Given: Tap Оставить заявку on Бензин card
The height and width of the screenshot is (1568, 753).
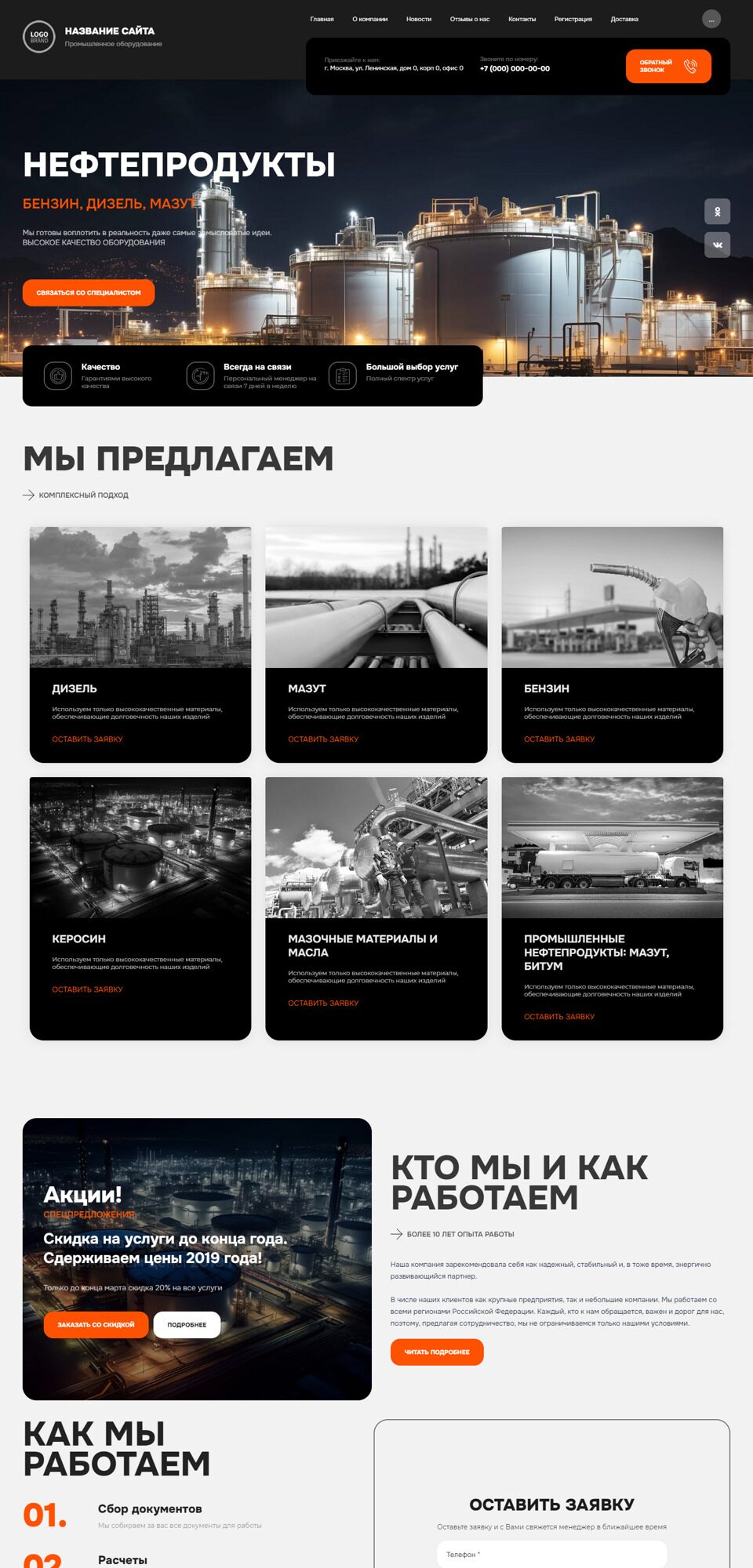Looking at the screenshot, I should click(559, 739).
